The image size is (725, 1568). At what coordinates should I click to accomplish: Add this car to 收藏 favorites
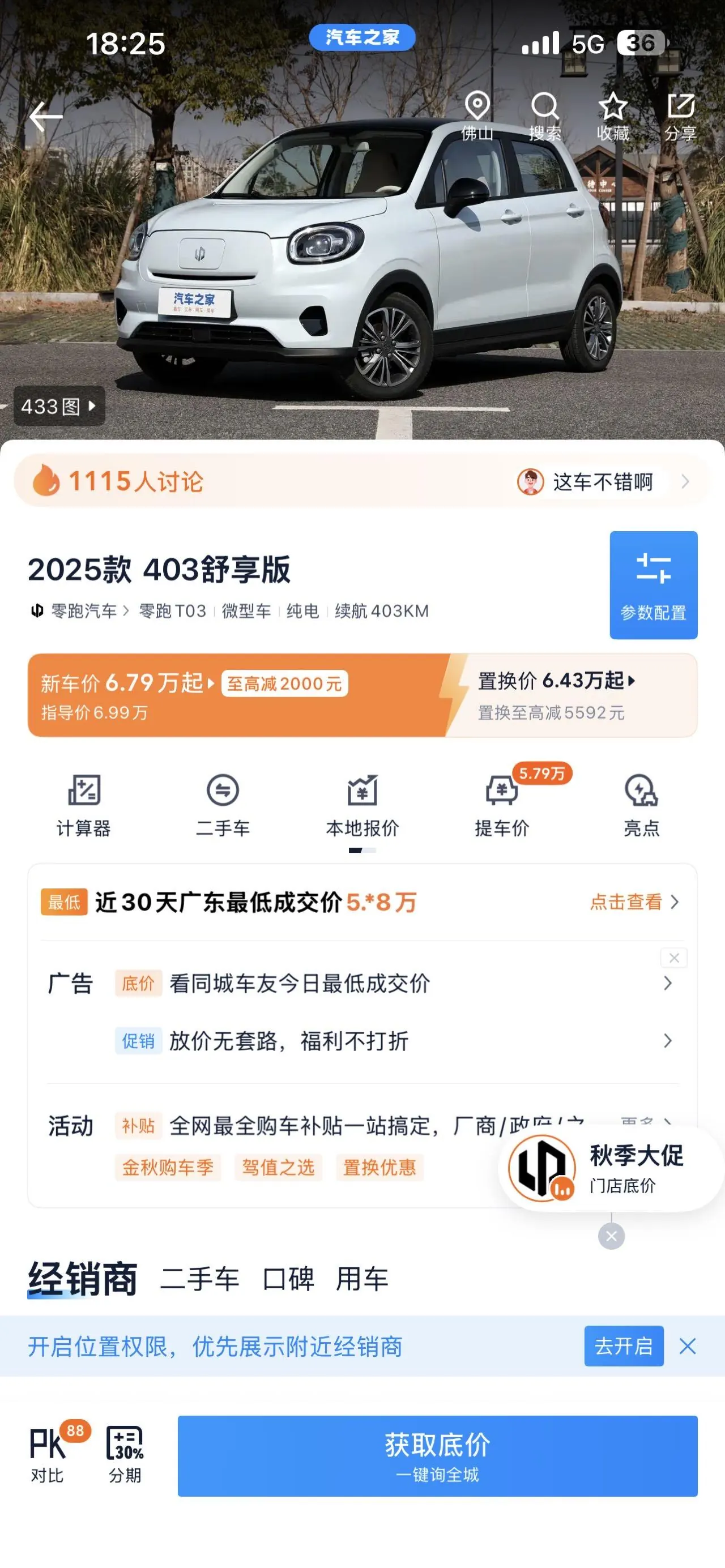click(x=612, y=117)
